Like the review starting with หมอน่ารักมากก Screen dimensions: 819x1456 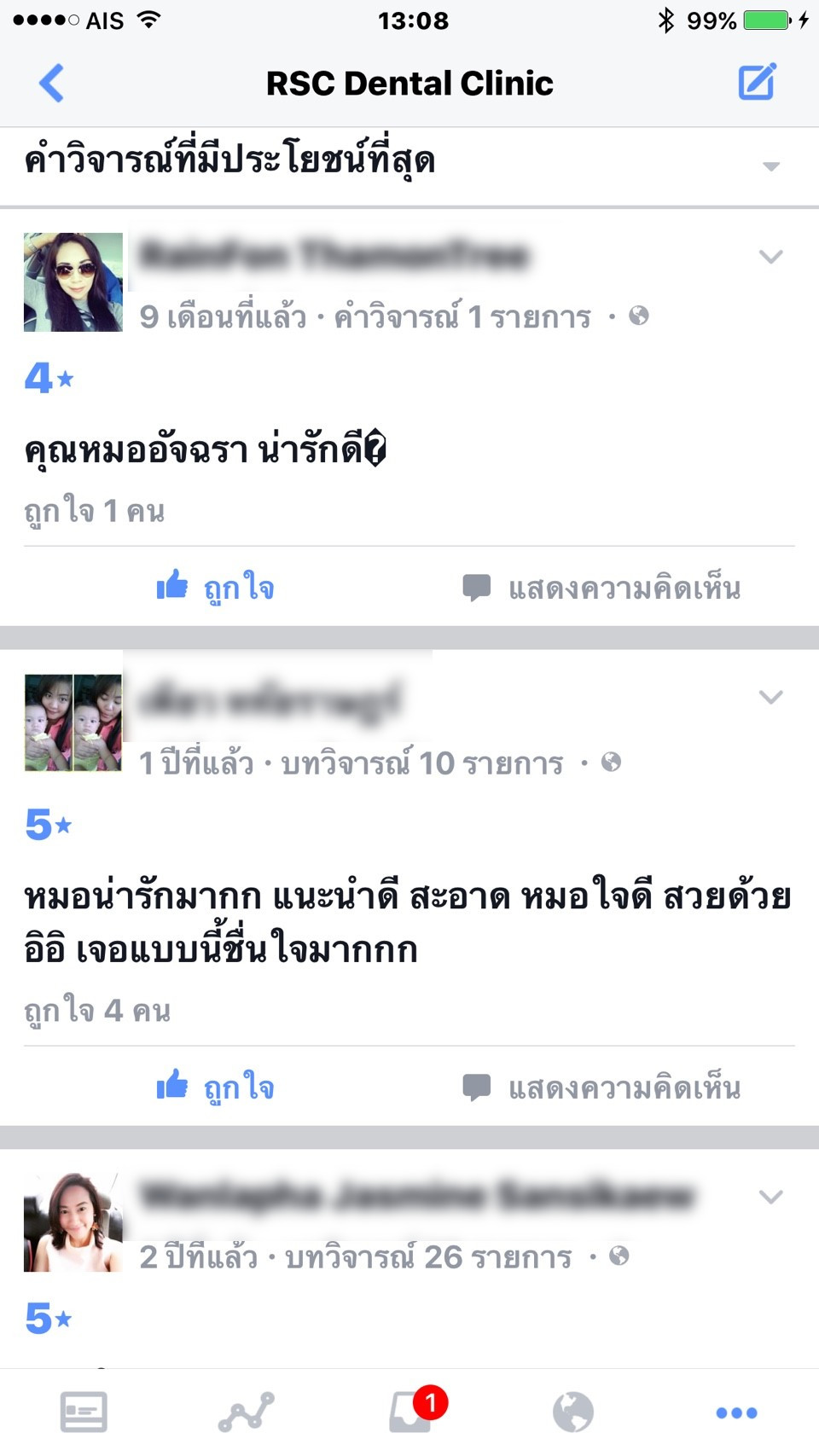coord(215,1087)
